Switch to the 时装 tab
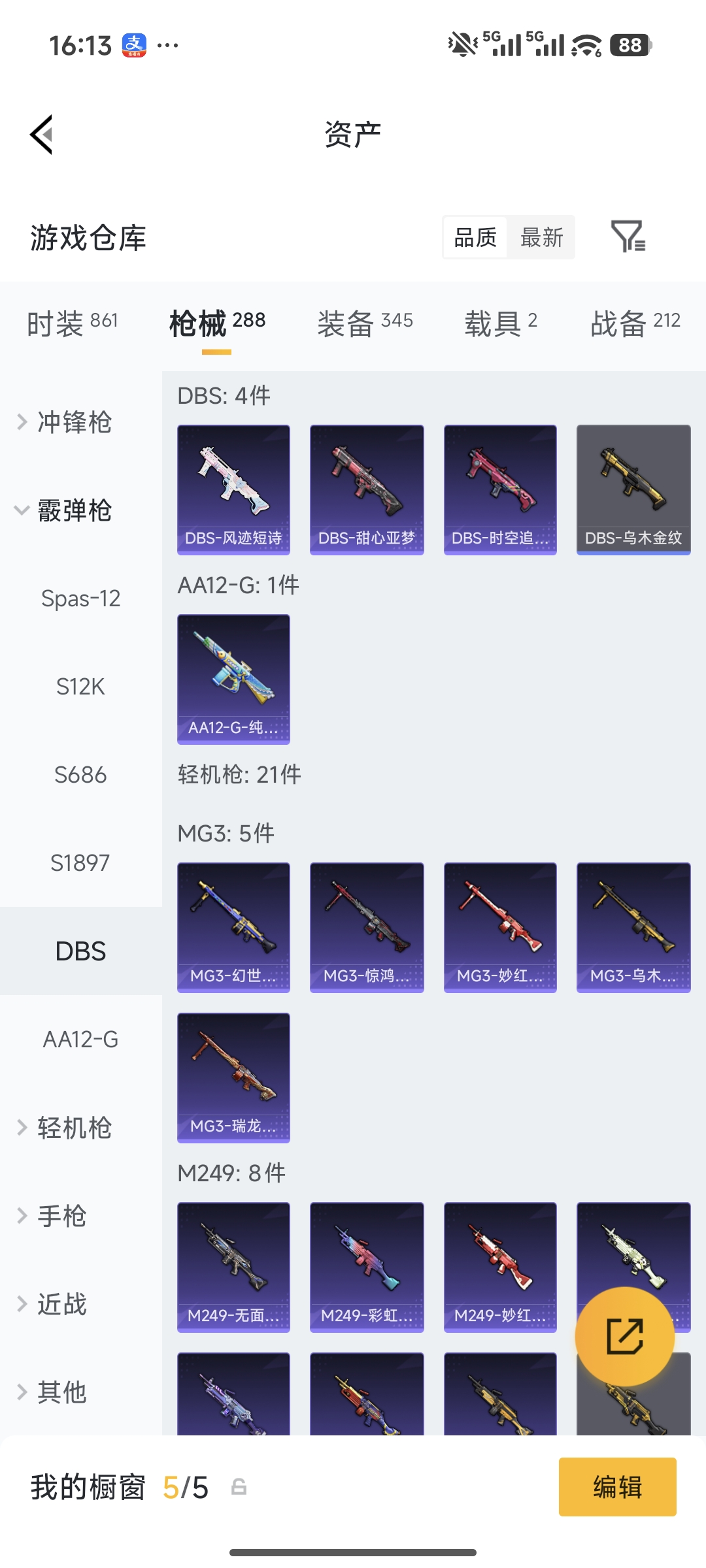 point(72,323)
